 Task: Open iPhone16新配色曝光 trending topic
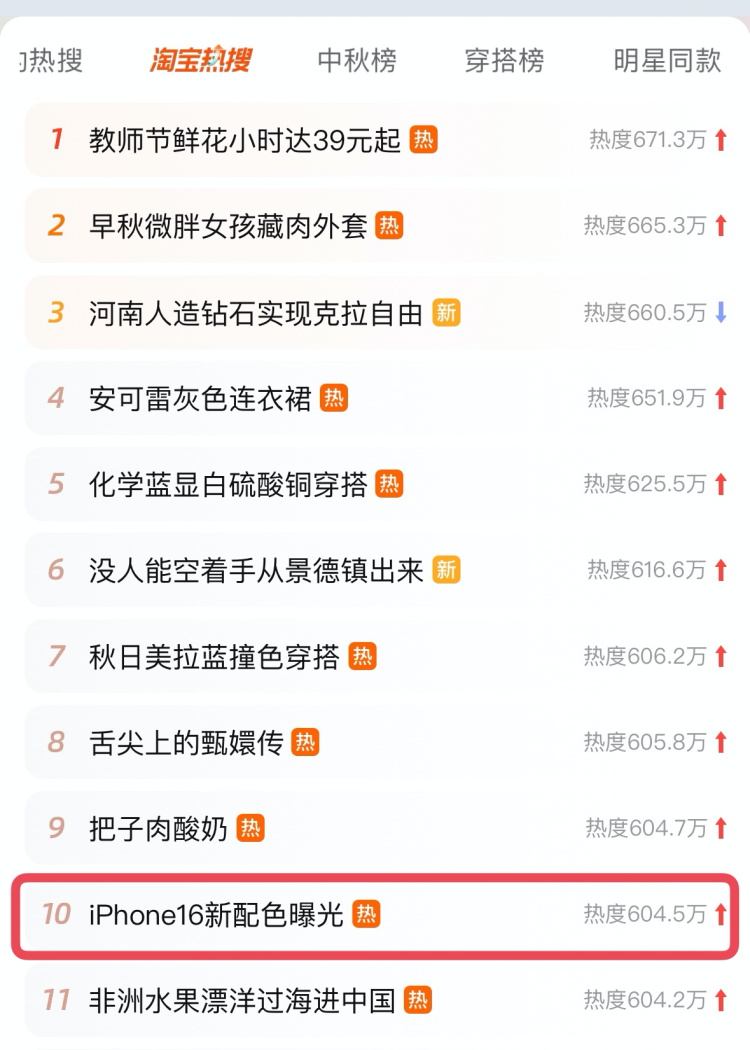(216, 914)
